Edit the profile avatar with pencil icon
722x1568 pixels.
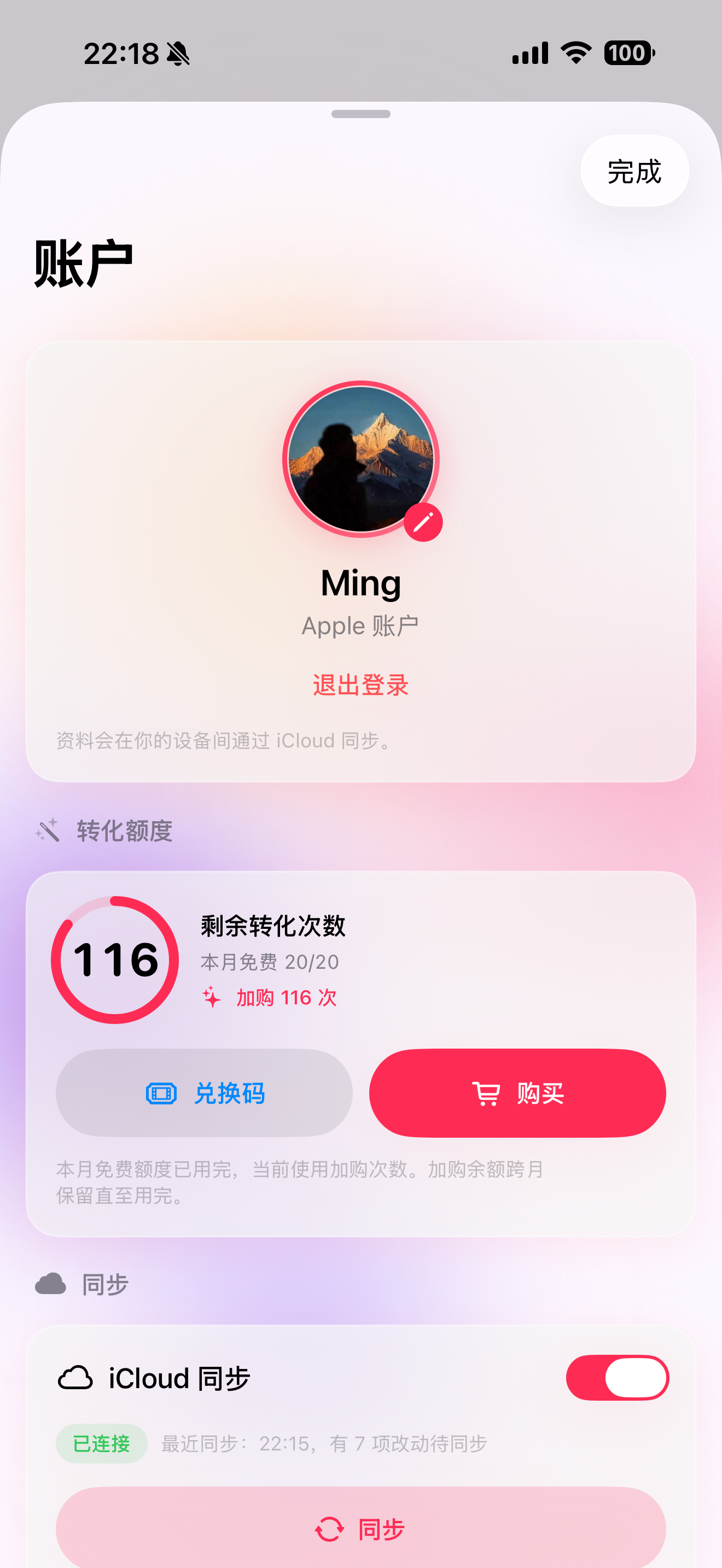423,522
